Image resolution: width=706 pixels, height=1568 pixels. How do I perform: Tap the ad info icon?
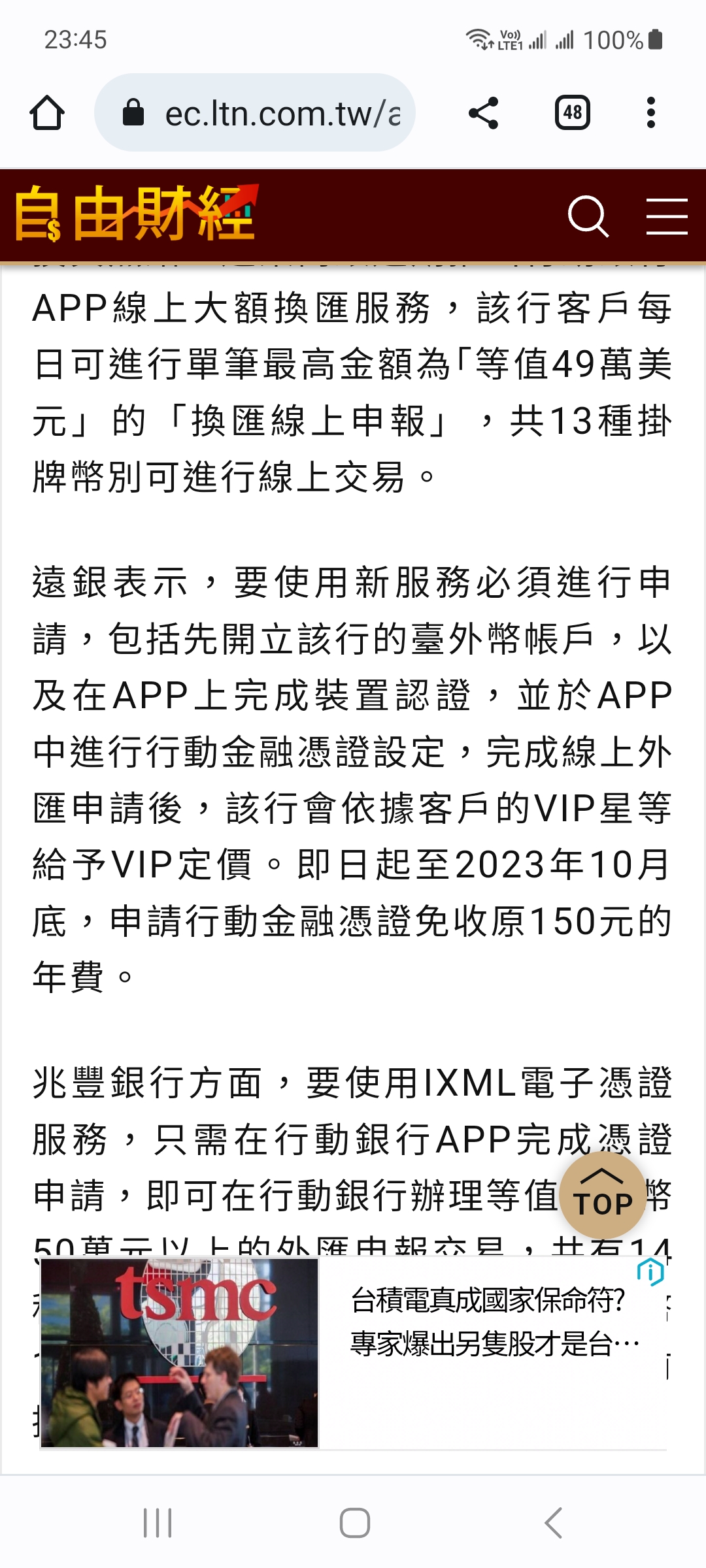[x=650, y=1271]
